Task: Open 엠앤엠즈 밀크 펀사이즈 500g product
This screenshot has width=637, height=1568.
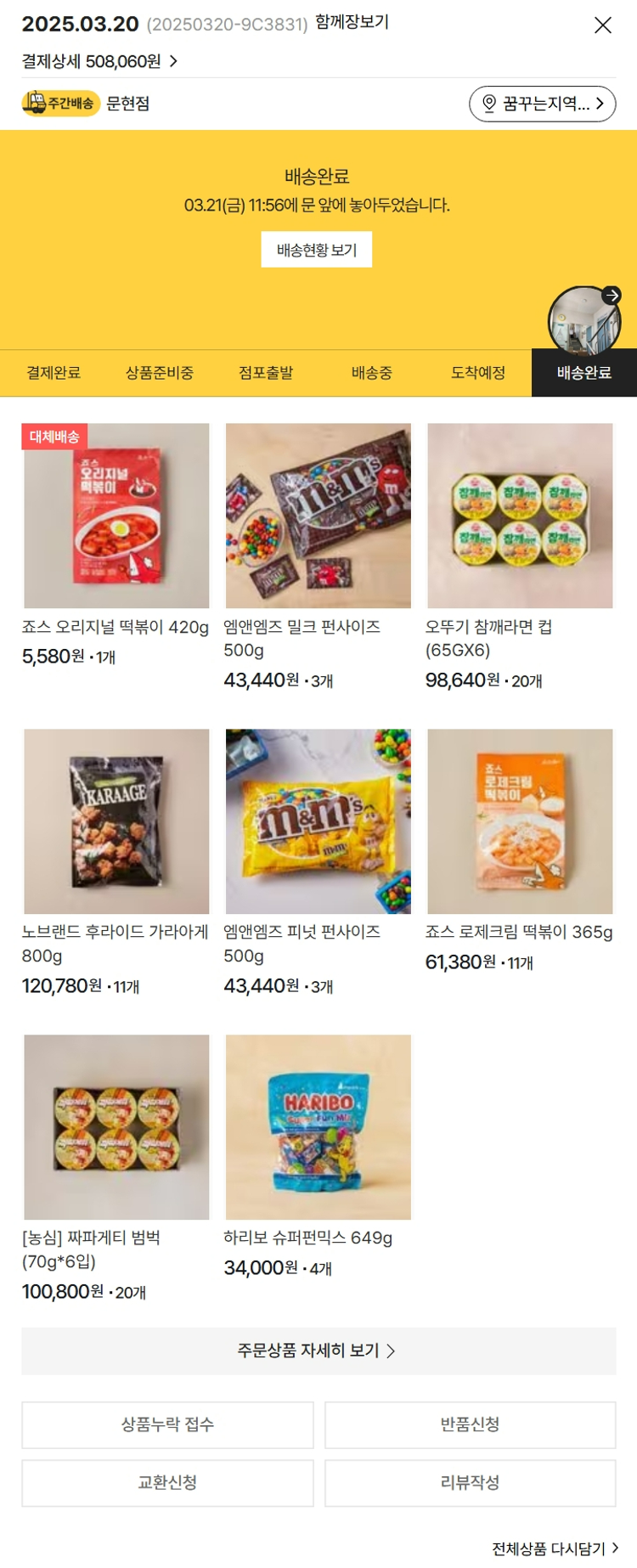Action: pos(318,516)
